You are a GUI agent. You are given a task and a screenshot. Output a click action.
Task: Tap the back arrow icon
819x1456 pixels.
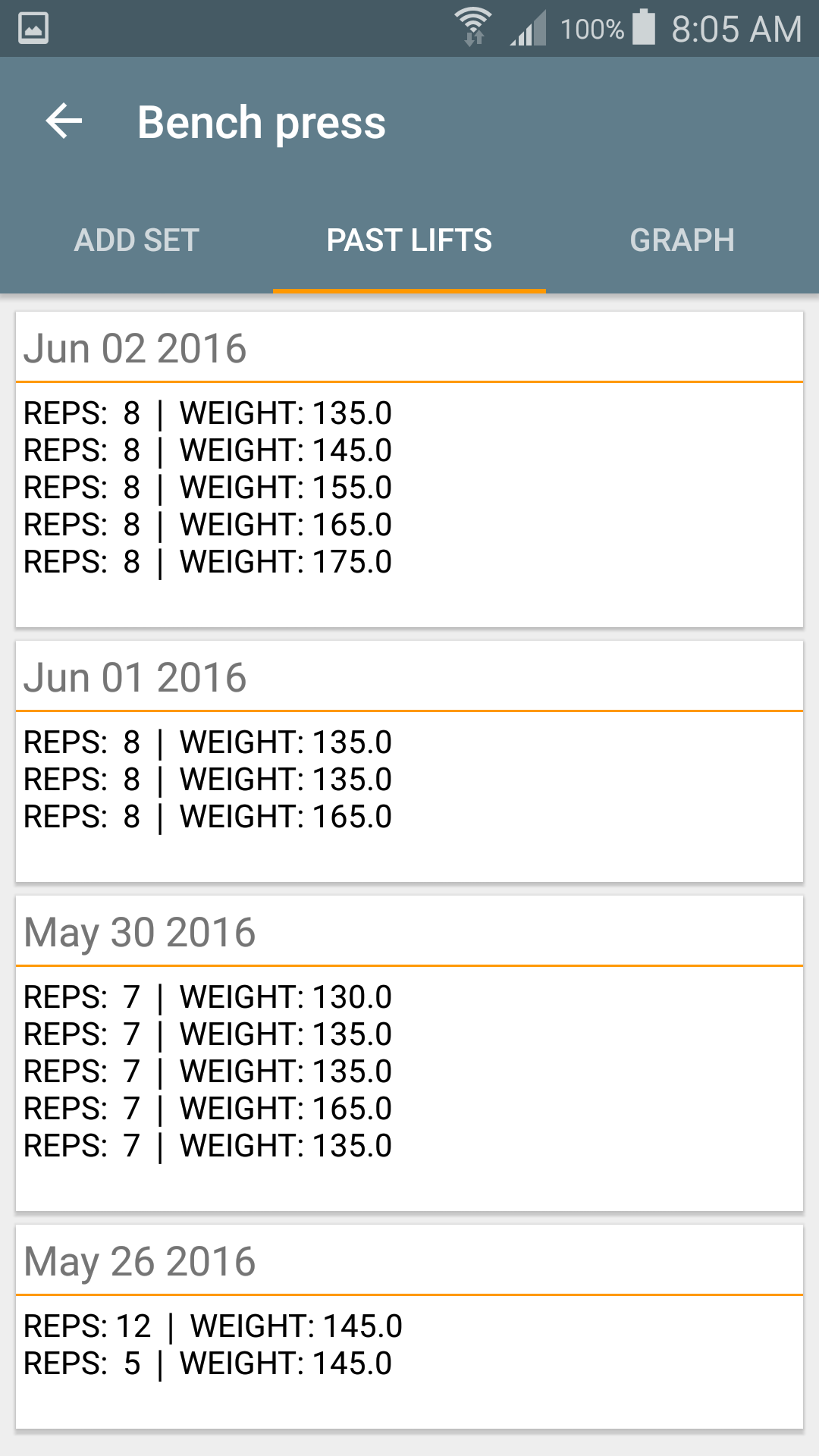pos(63,120)
